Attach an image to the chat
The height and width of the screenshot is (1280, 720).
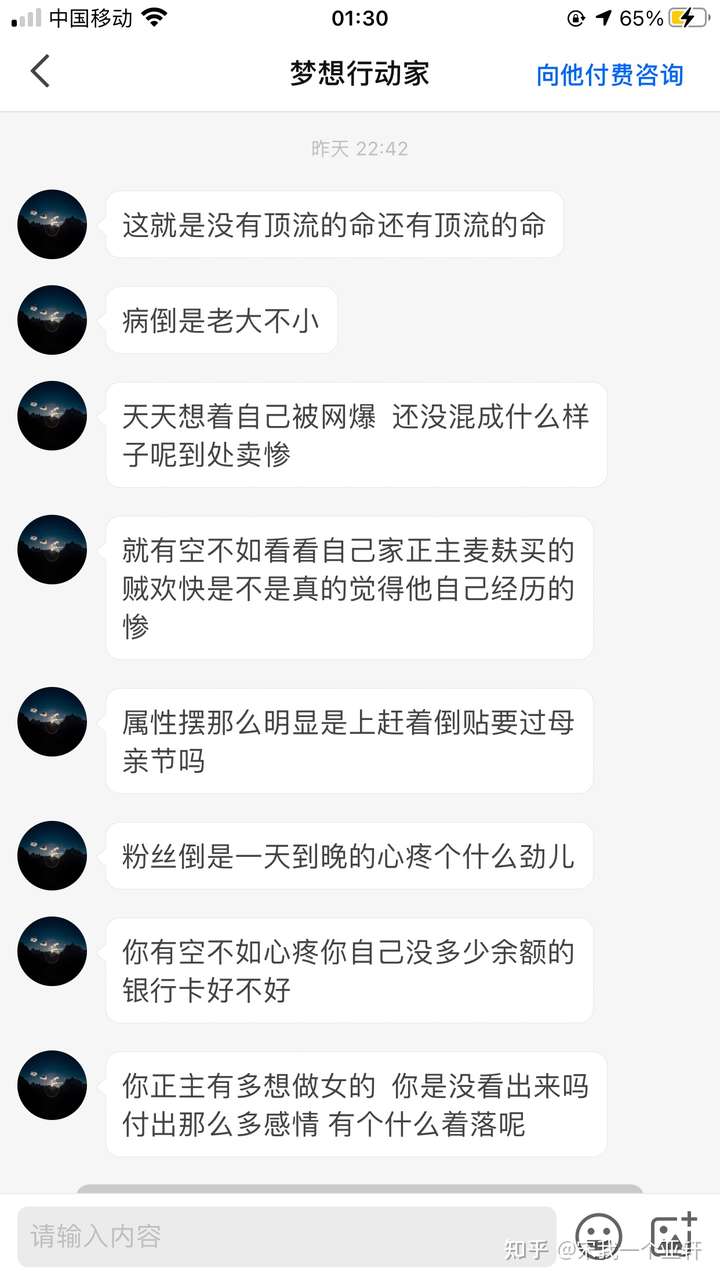point(674,1237)
